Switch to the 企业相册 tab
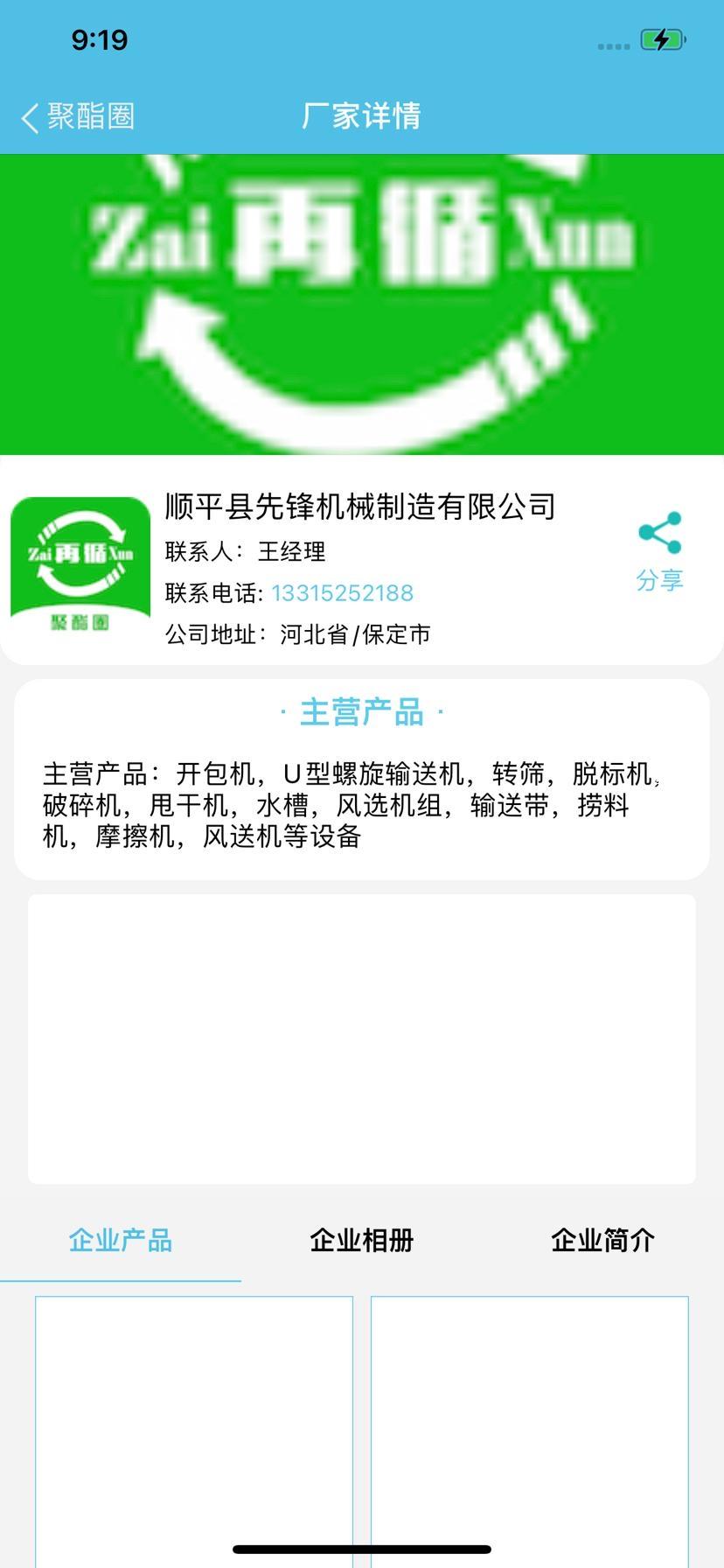724x1568 pixels. 361,1240
